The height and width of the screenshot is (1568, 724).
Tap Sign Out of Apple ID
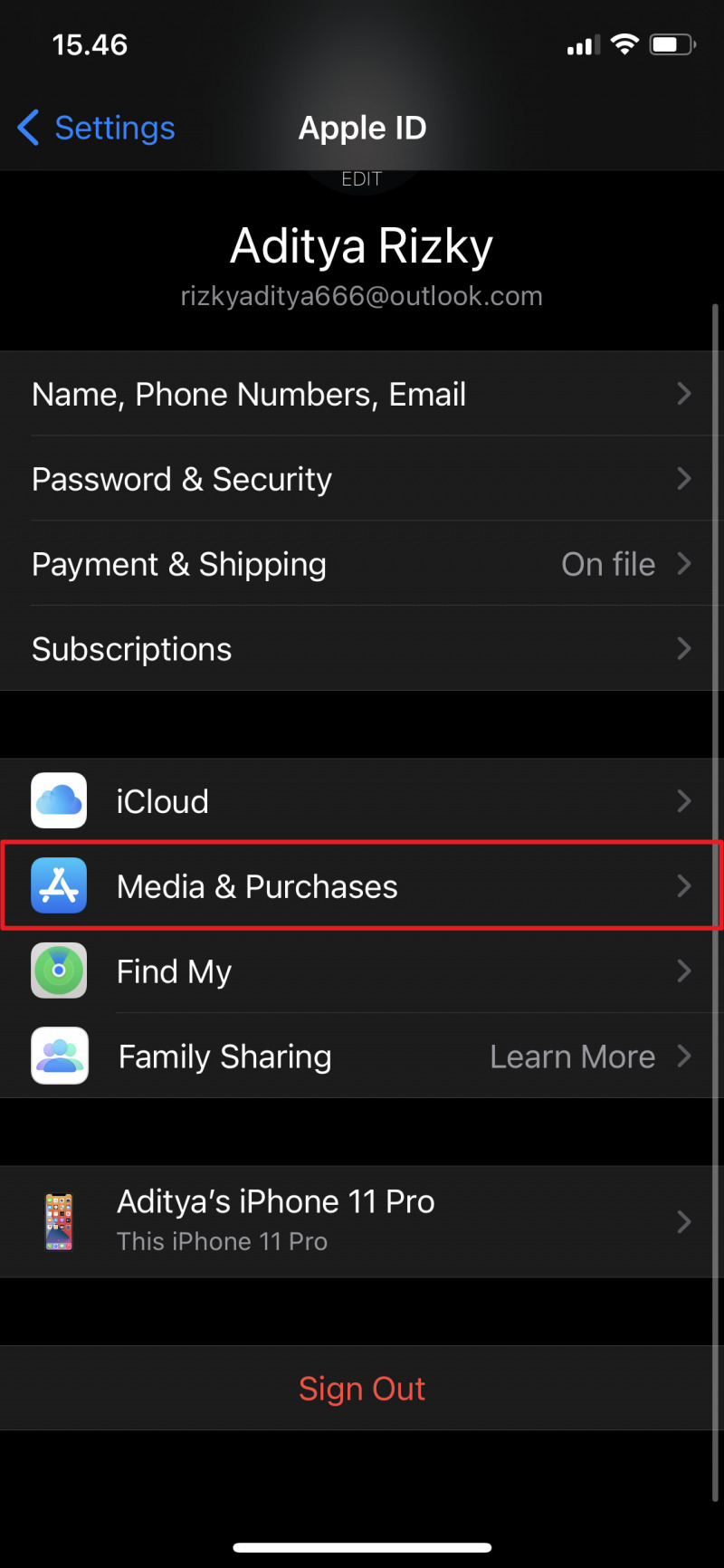pyautogui.click(x=362, y=1389)
